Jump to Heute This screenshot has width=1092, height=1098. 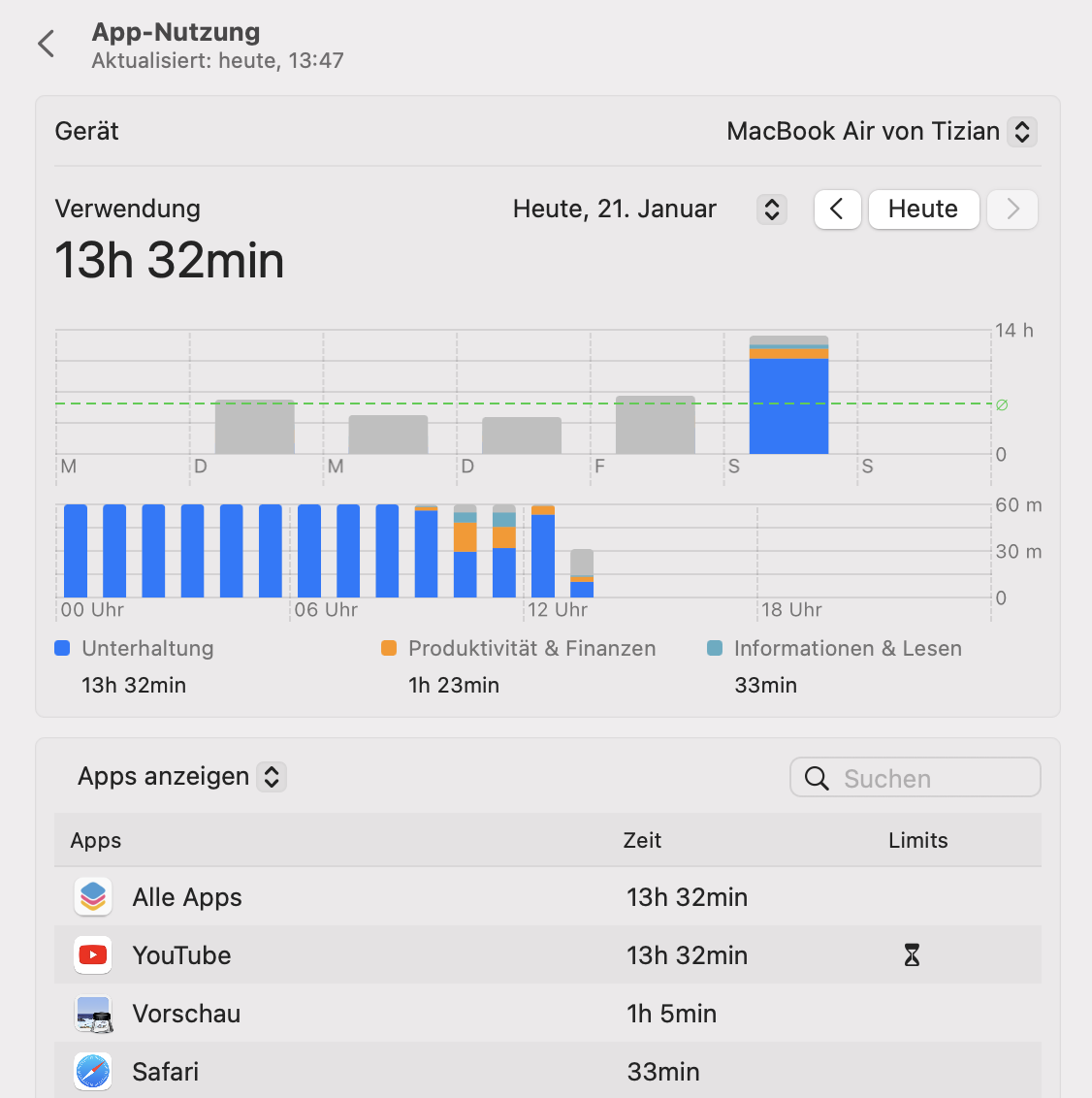click(x=923, y=210)
